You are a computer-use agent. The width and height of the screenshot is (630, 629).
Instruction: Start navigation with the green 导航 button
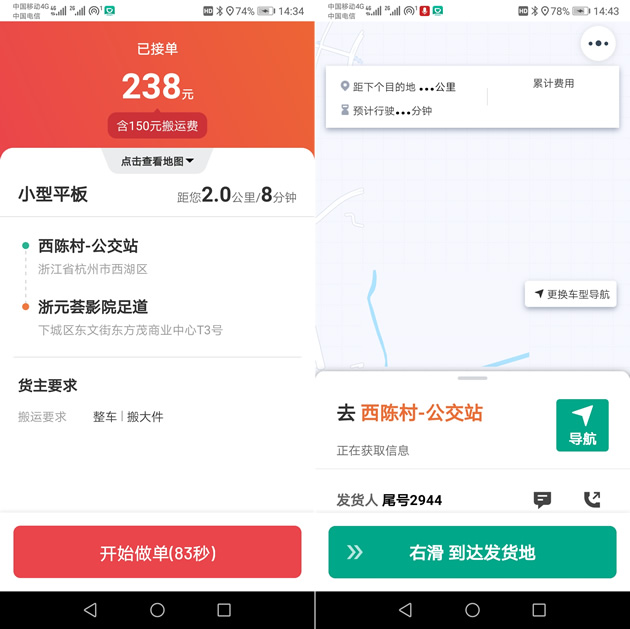point(582,425)
